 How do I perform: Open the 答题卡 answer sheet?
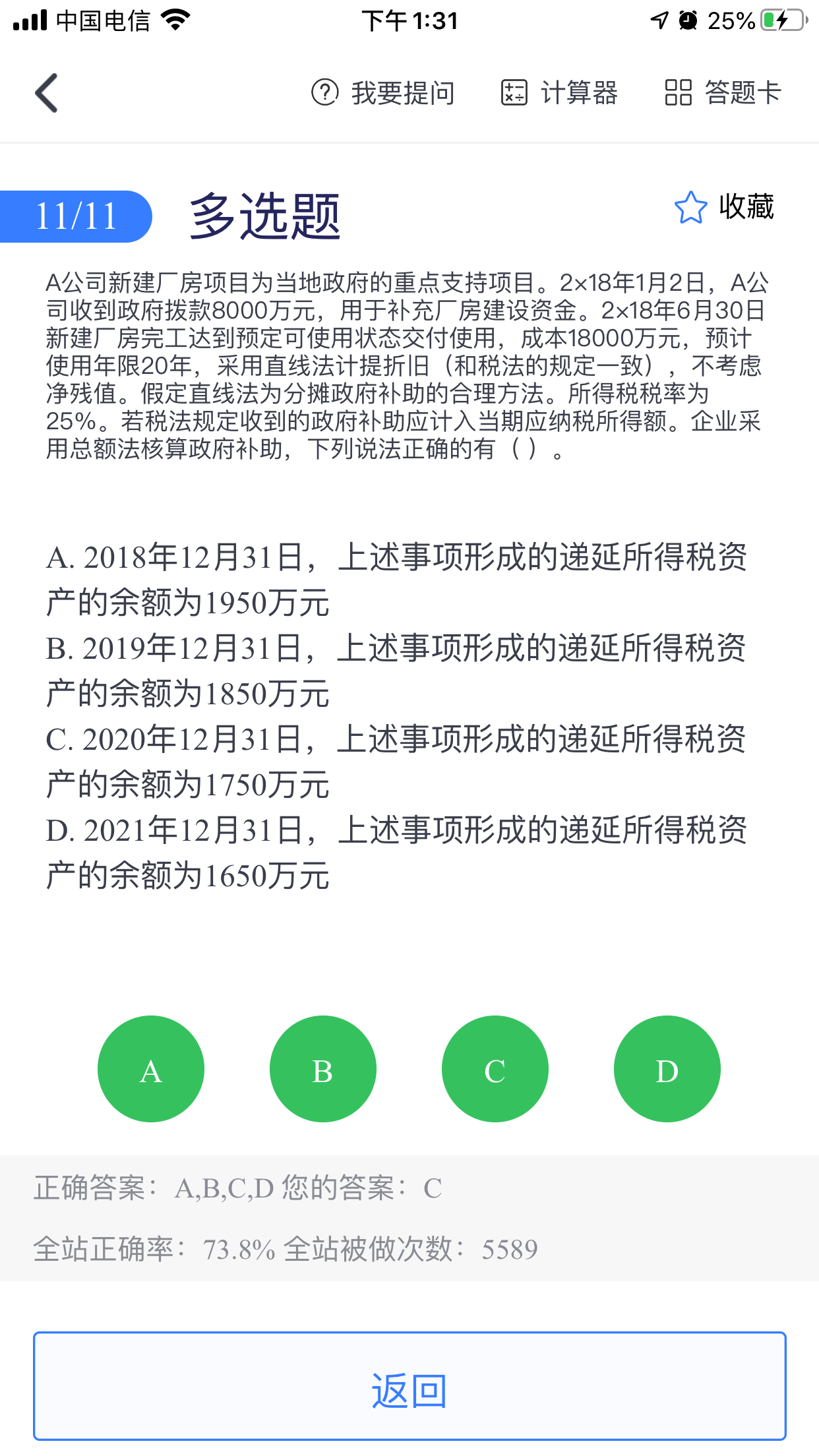point(723,93)
